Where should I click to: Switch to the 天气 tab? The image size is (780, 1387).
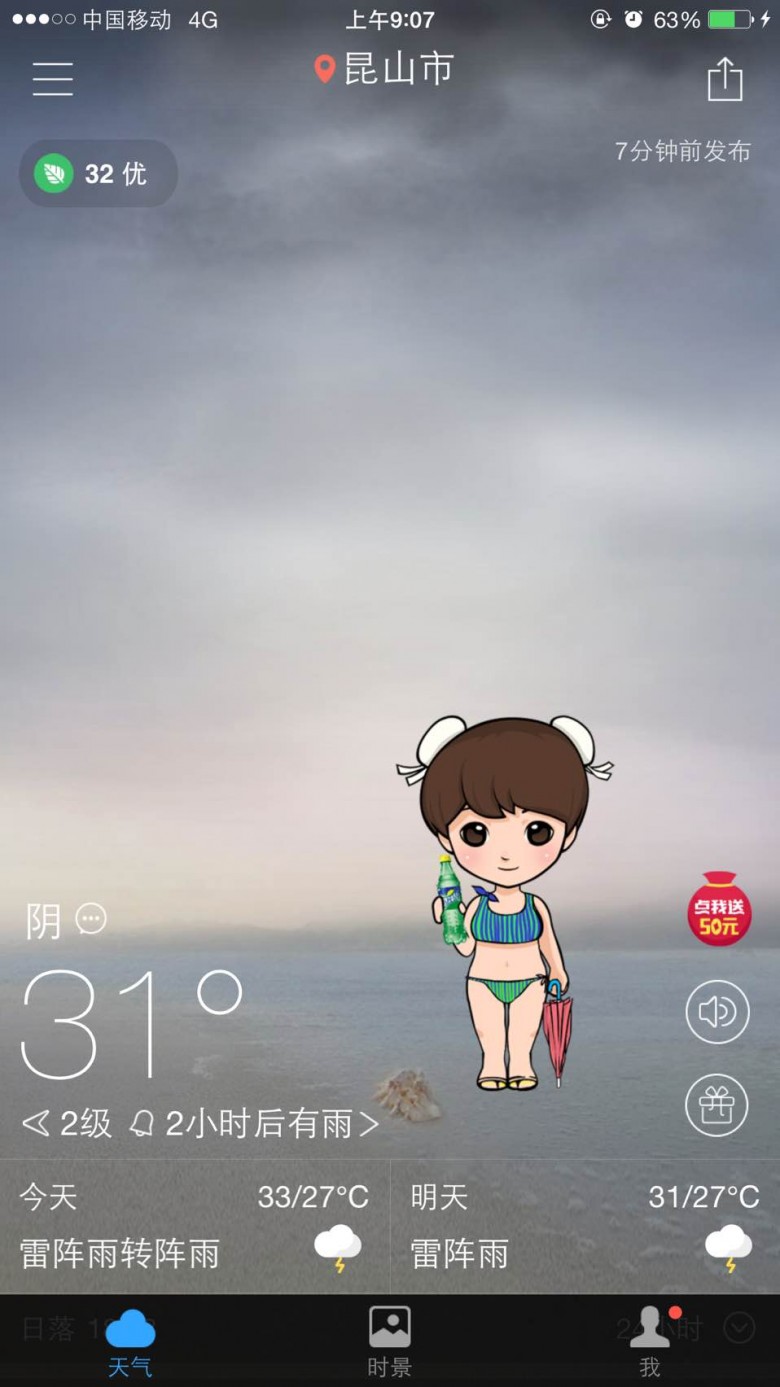[x=130, y=1342]
